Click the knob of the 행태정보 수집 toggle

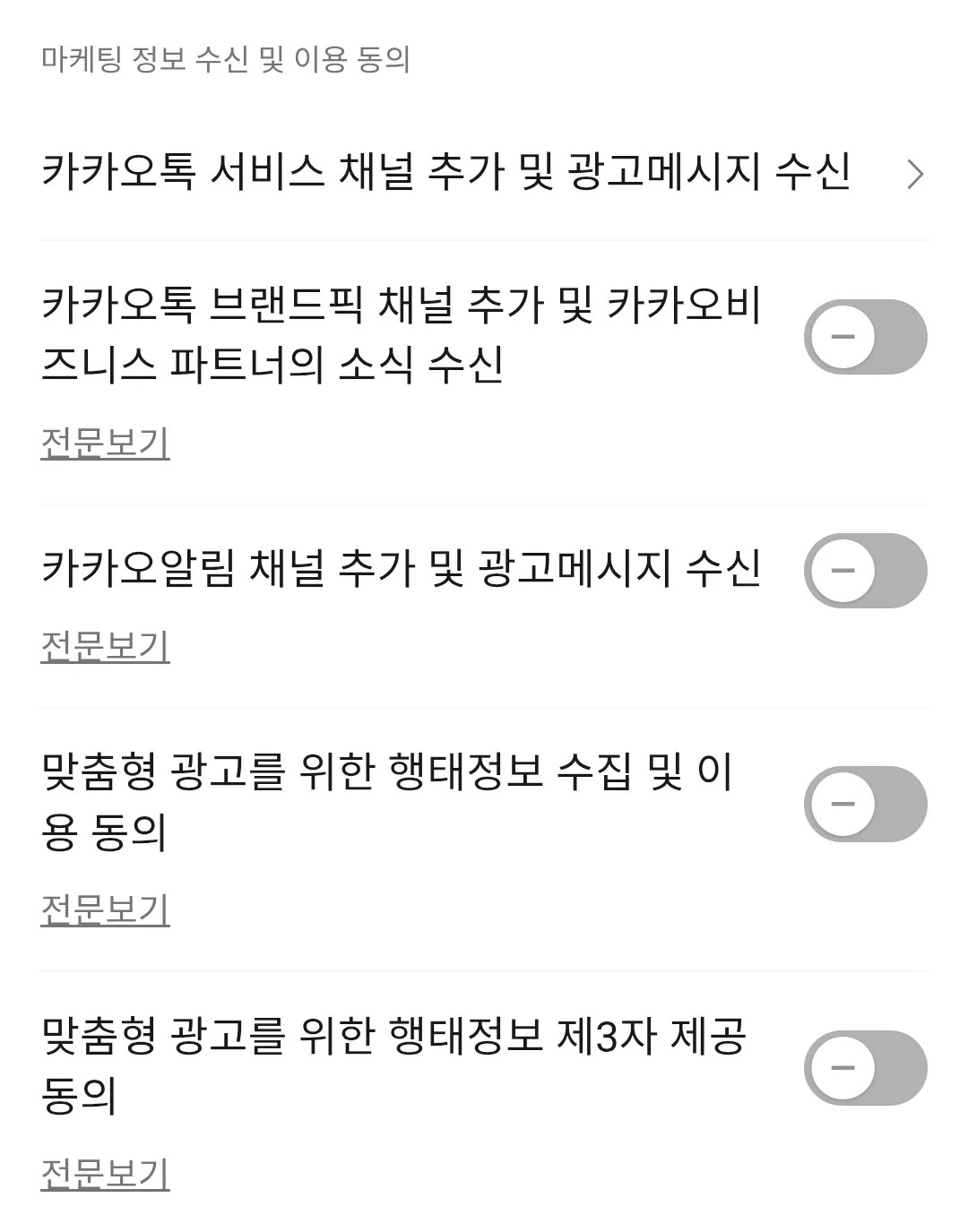843,805
